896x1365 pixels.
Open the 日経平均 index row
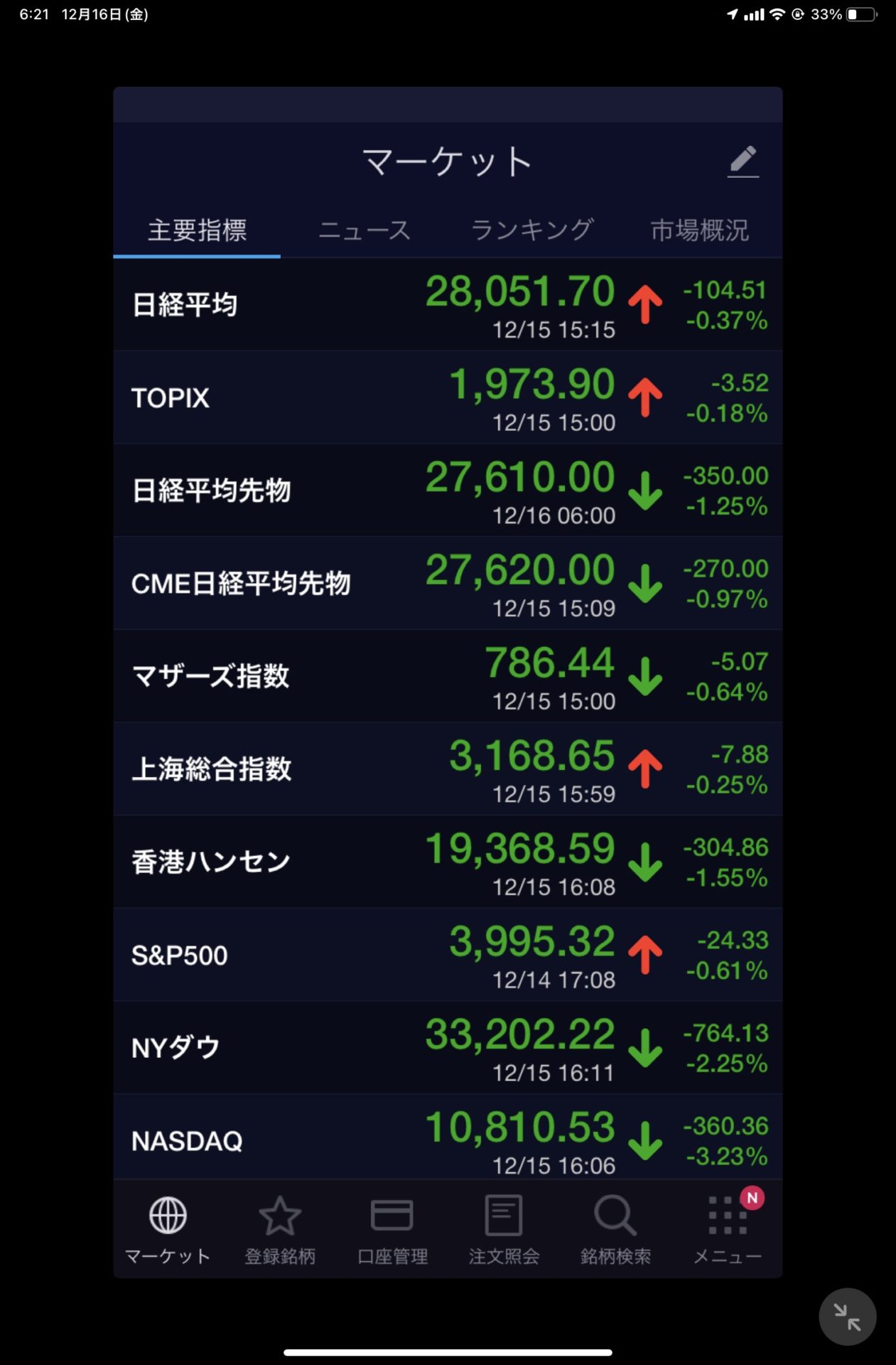coord(448,305)
